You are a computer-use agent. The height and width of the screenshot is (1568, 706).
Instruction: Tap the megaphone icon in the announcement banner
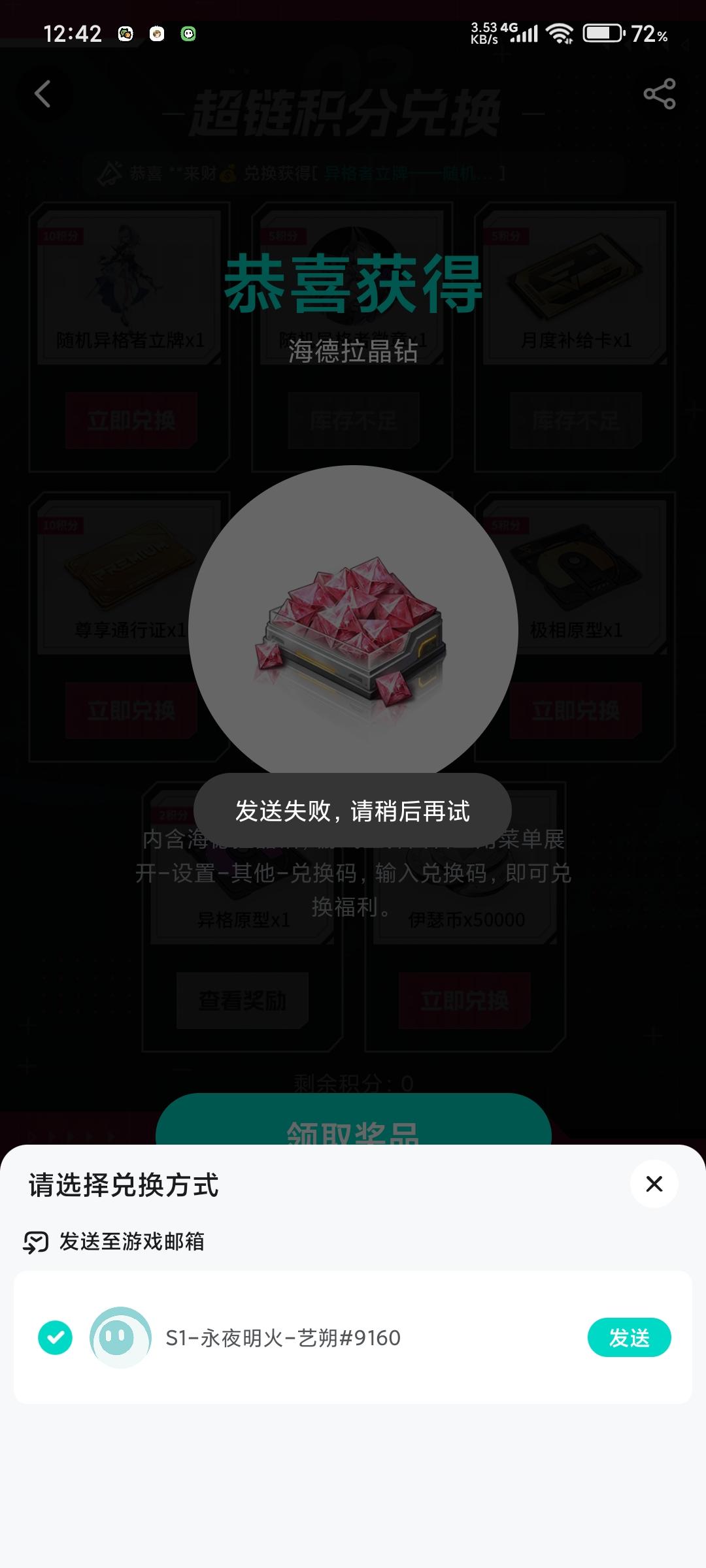tap(110, 172)
